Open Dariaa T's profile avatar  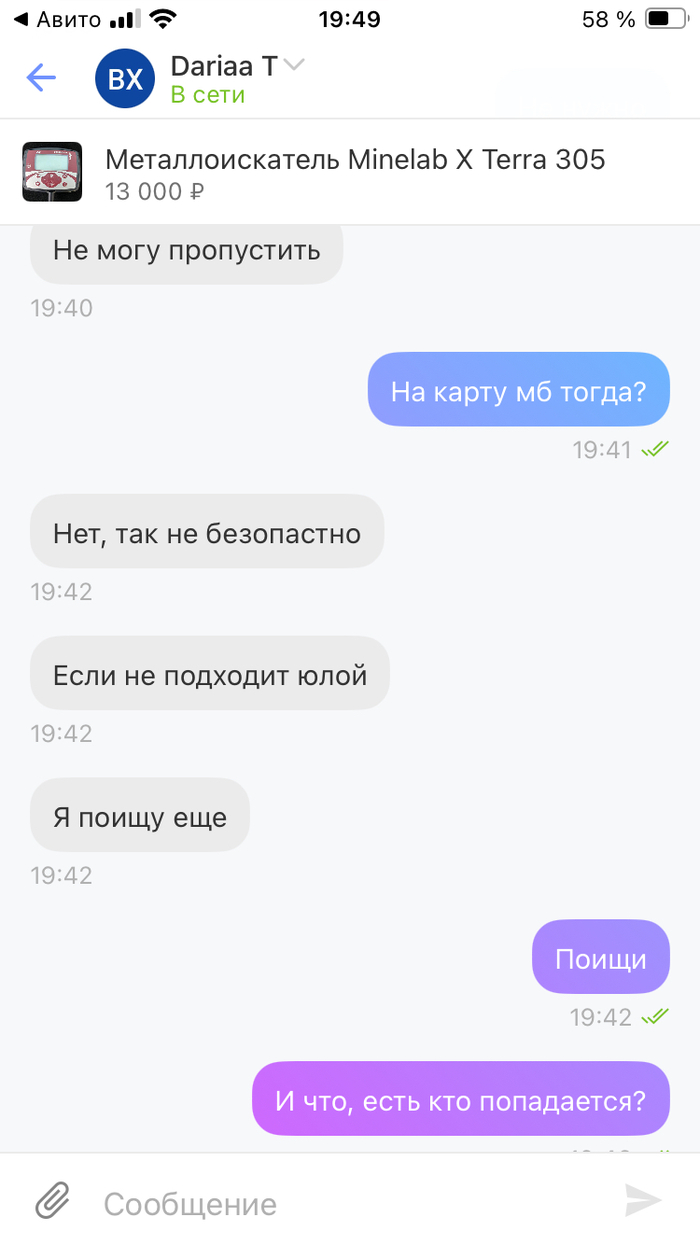click(125, 78)
